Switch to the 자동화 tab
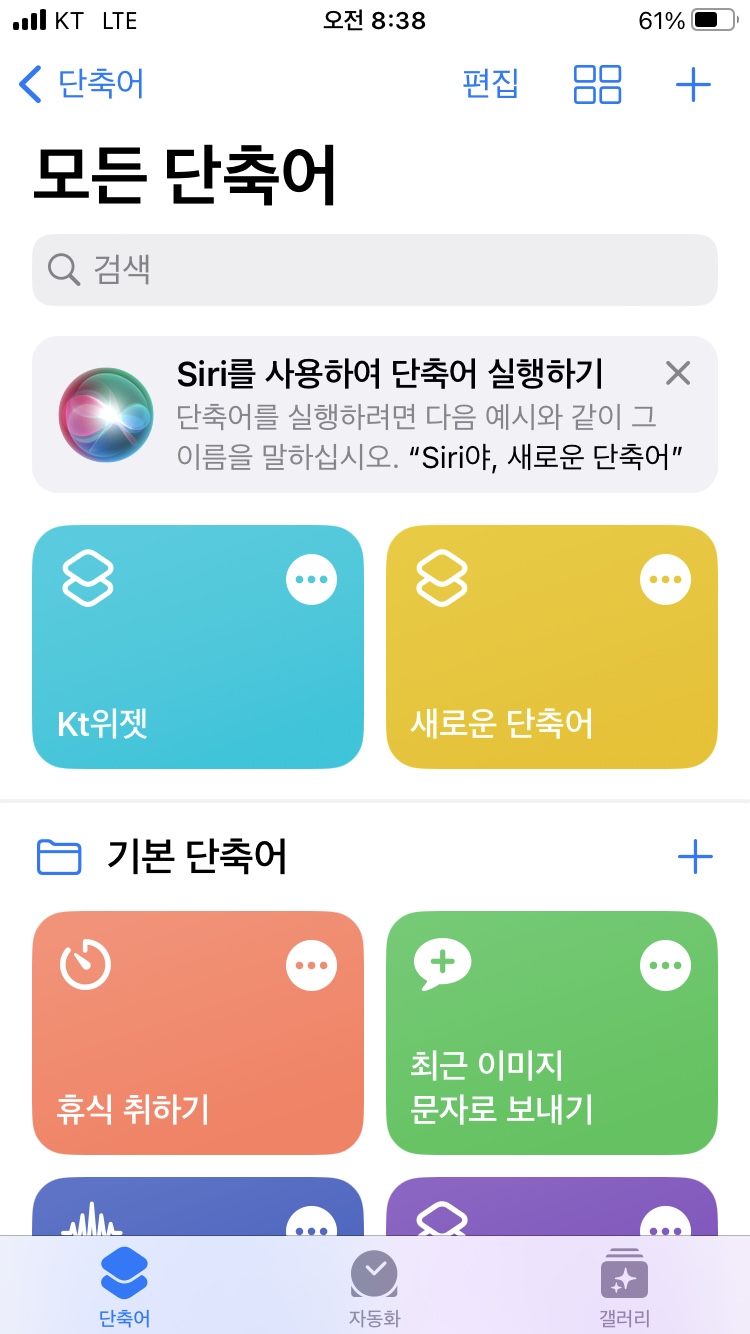This screenshot has height=1334, width=750. point(374,1289)
